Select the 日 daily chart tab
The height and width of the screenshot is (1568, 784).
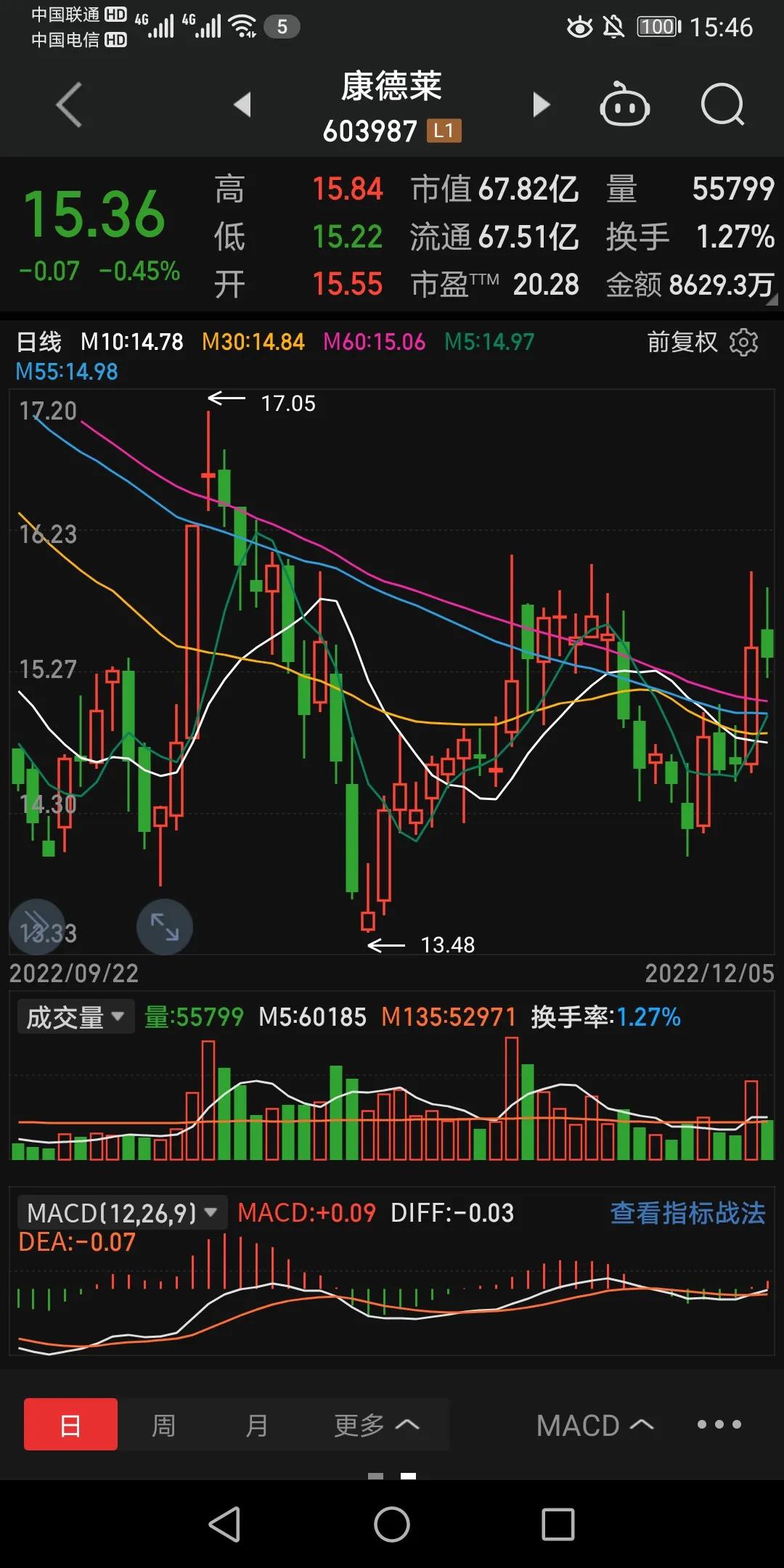coord(70,1425)
